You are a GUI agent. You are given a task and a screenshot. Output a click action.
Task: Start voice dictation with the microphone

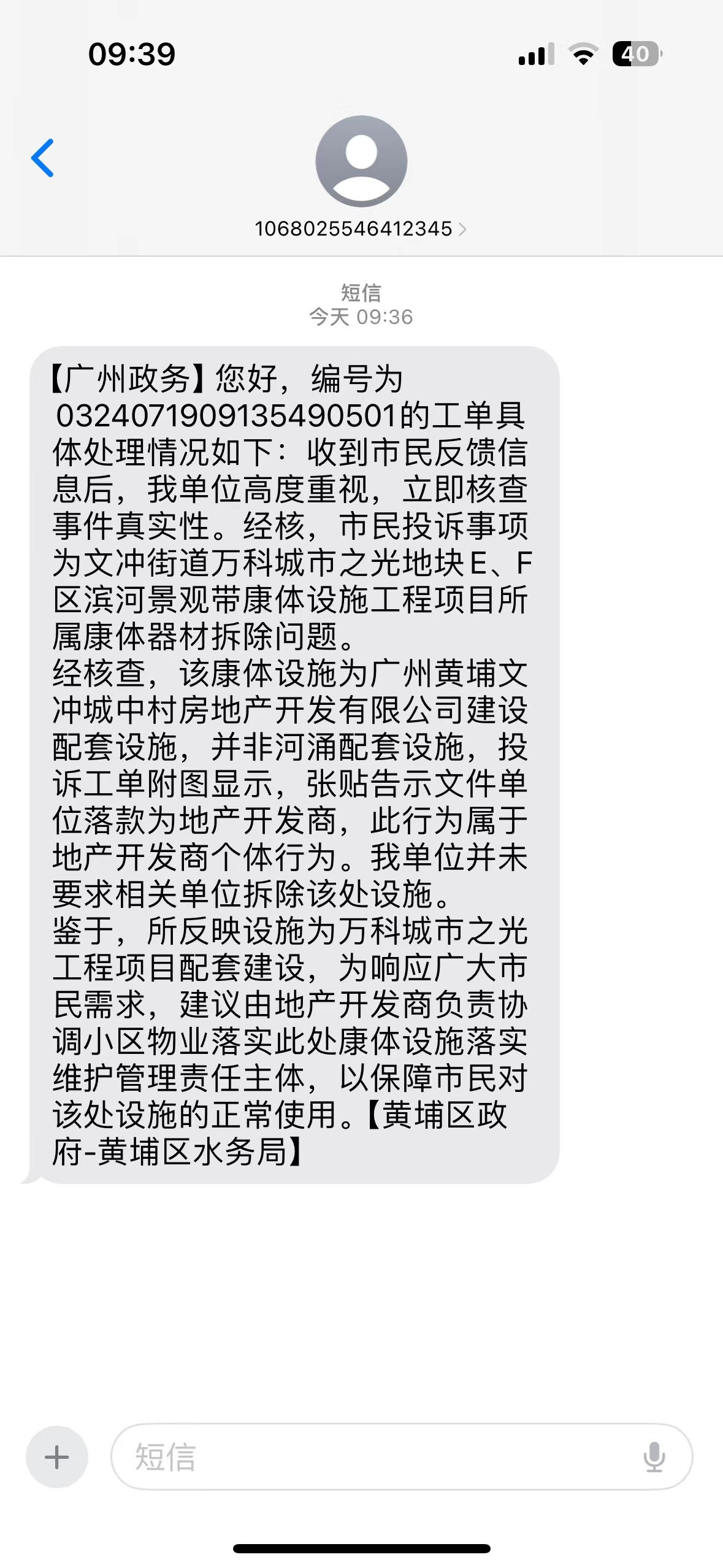(654, 1456)
